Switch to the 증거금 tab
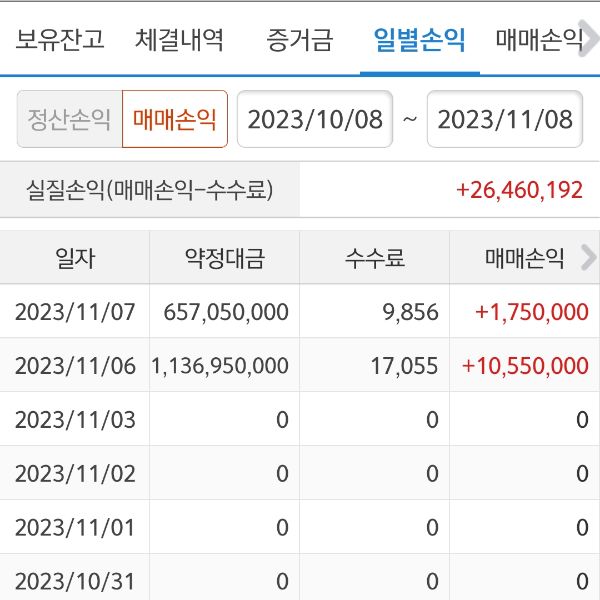Image resolution: width=600 pixels, height=600 pixels. [x=300, y=40]
